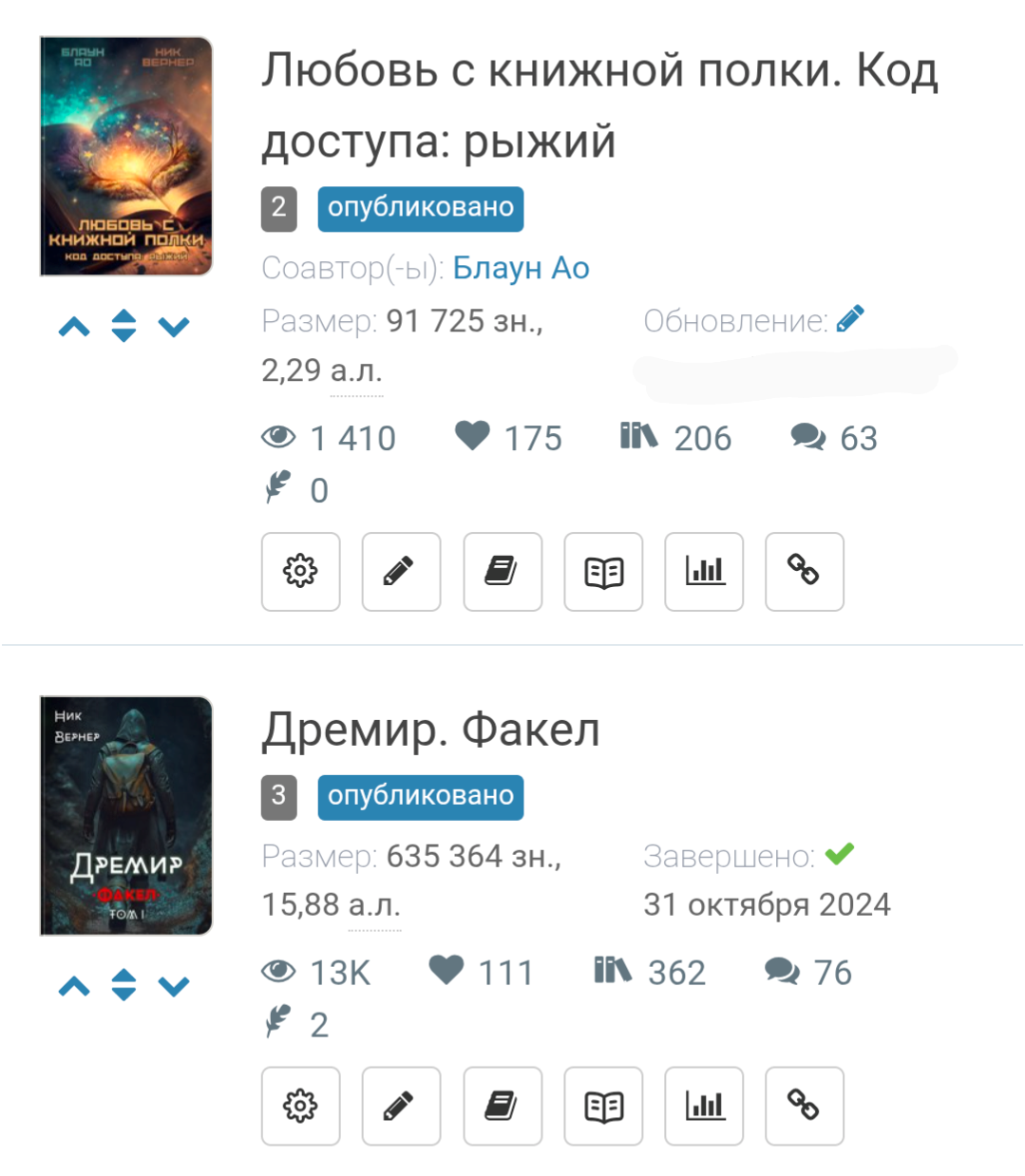Move Дремир. Факел up in list
Viewport: 1025px width, 1176px height.
pos(74,987)
